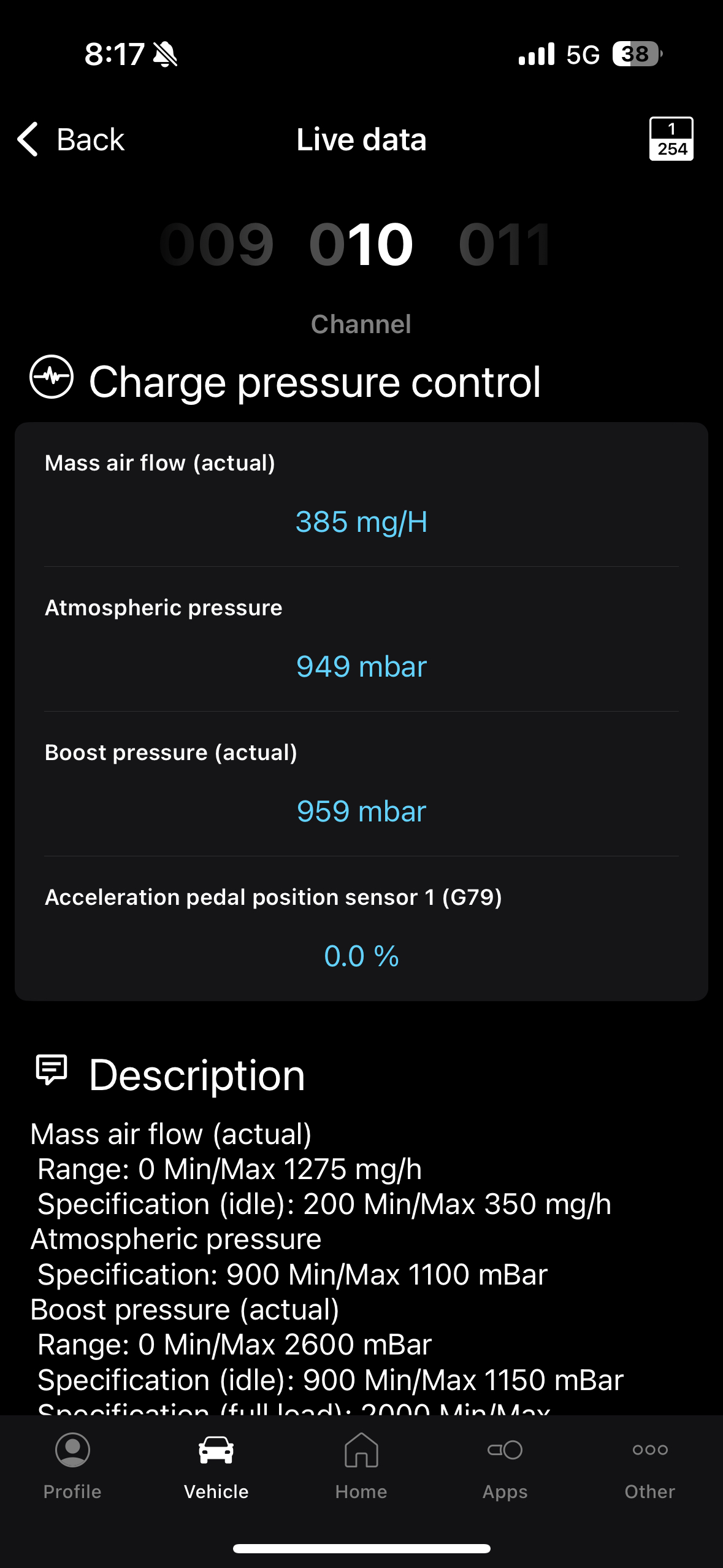
Task: Switch to the Profile tab
Action: 72,1466
